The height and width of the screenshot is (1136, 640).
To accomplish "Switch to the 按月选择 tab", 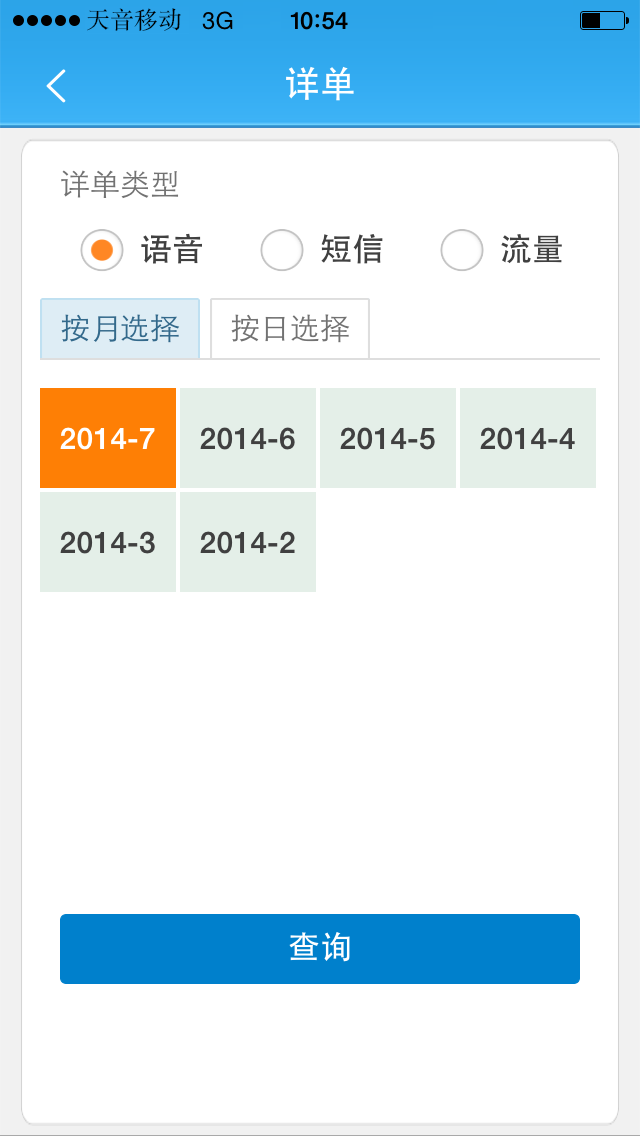I will coord(120,328).
